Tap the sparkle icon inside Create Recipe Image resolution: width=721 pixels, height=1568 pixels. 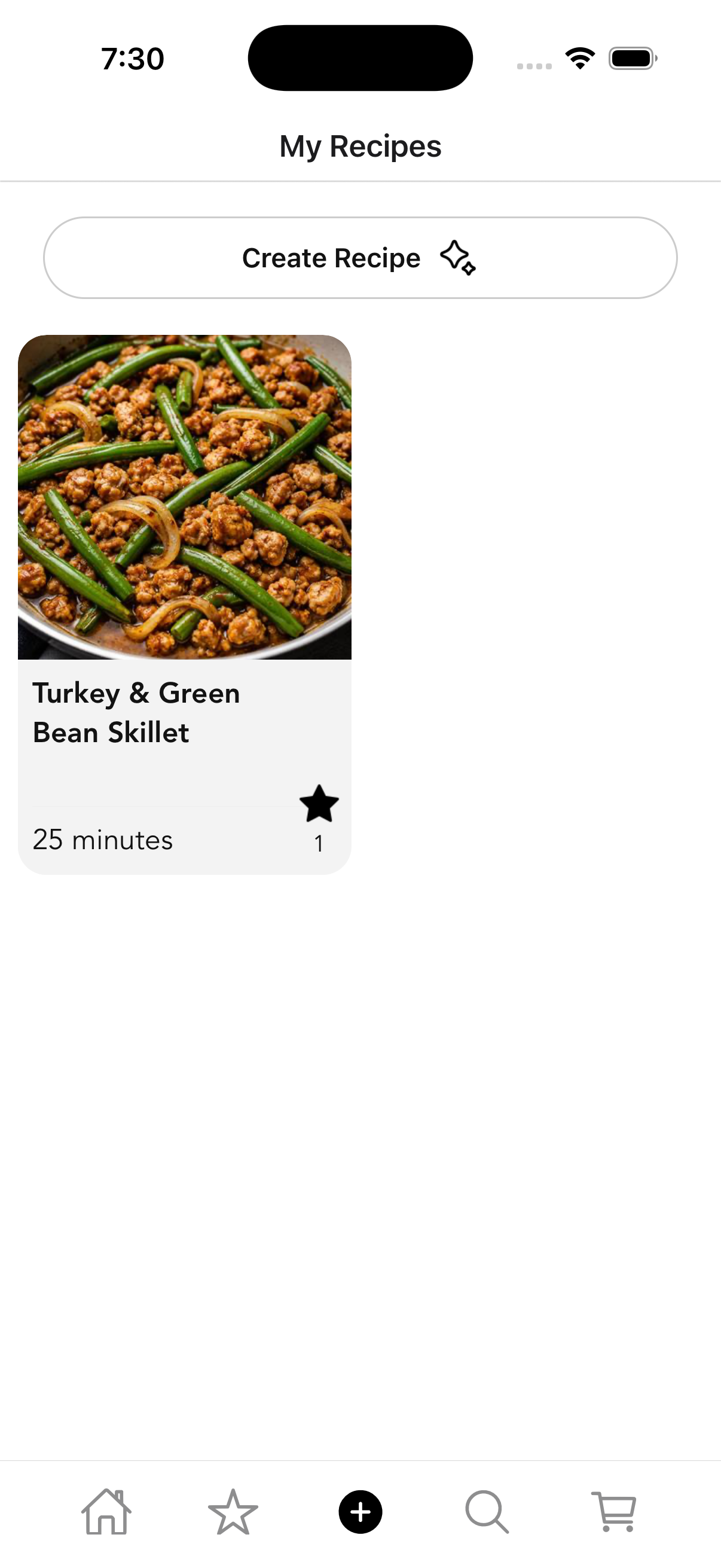[x=458, y=258]
